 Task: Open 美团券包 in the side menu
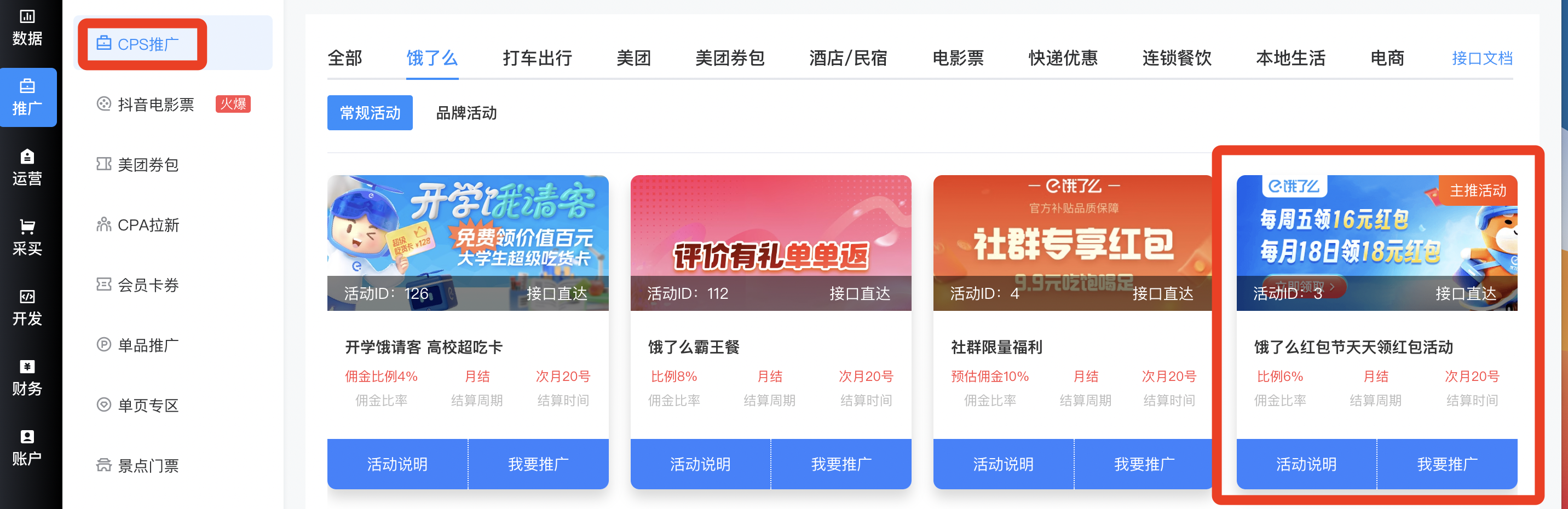(x=147, y=164)
